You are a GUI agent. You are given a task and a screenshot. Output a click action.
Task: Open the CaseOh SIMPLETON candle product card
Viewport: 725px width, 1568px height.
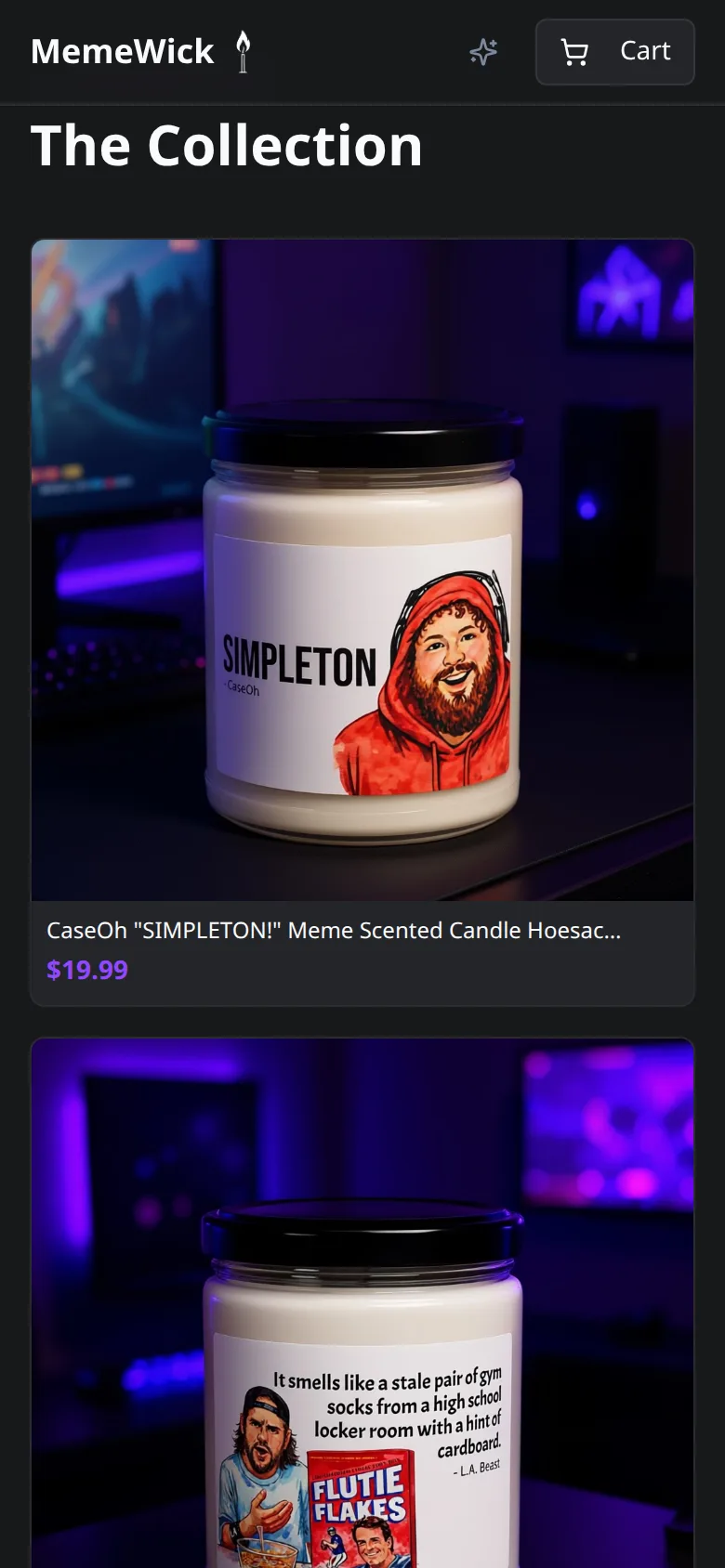coord(362,622)
